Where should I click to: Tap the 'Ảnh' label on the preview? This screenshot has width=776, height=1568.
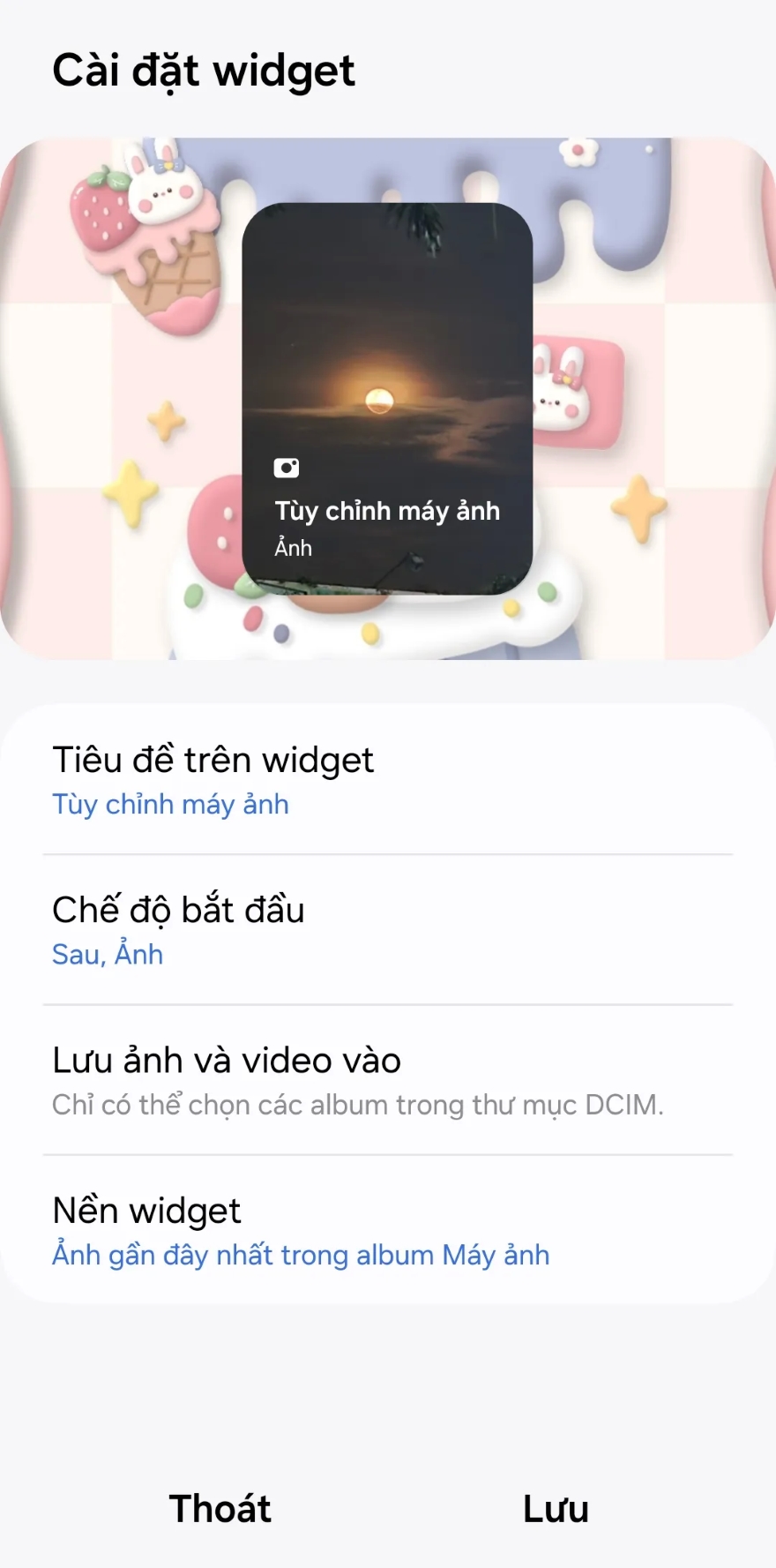(292, 548)
